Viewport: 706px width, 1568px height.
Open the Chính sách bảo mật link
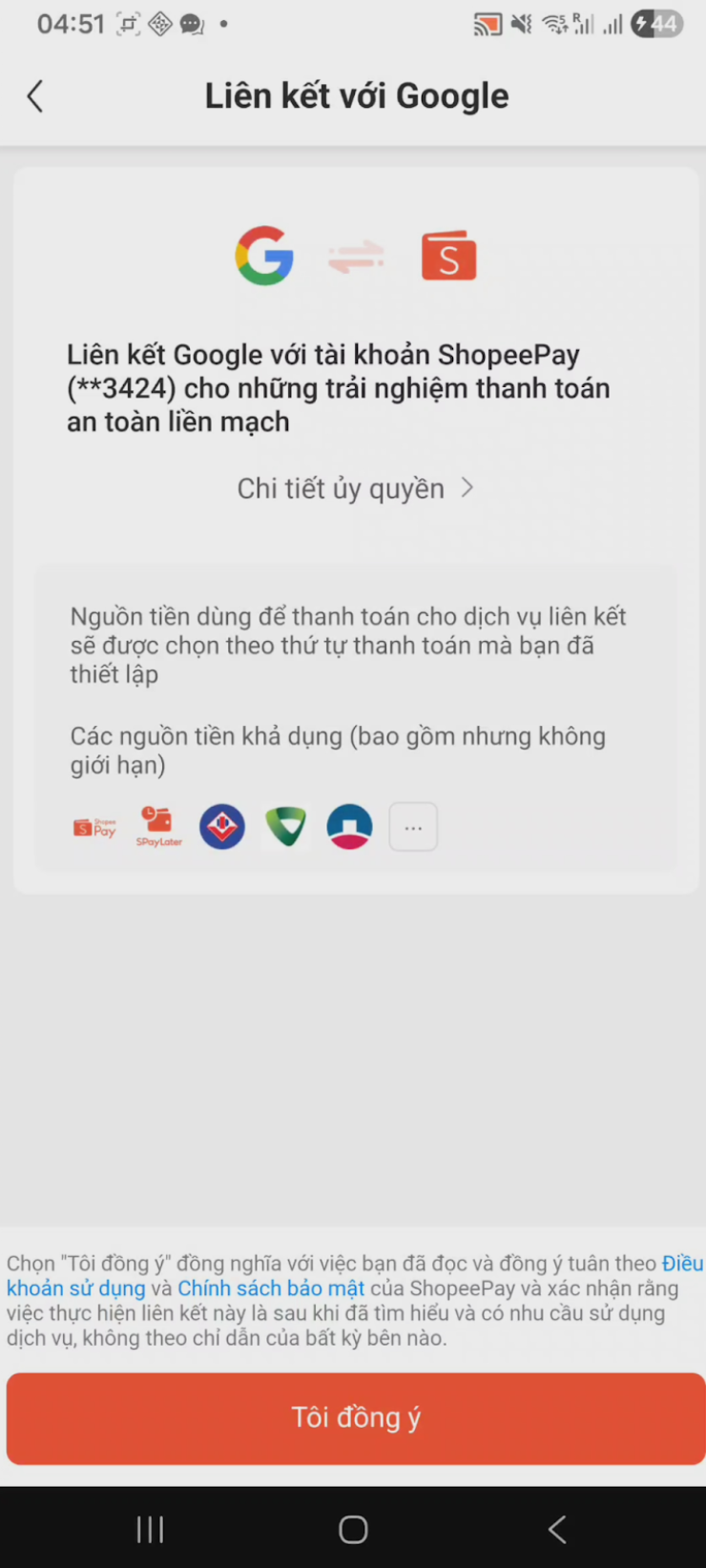click(271, 1289)
